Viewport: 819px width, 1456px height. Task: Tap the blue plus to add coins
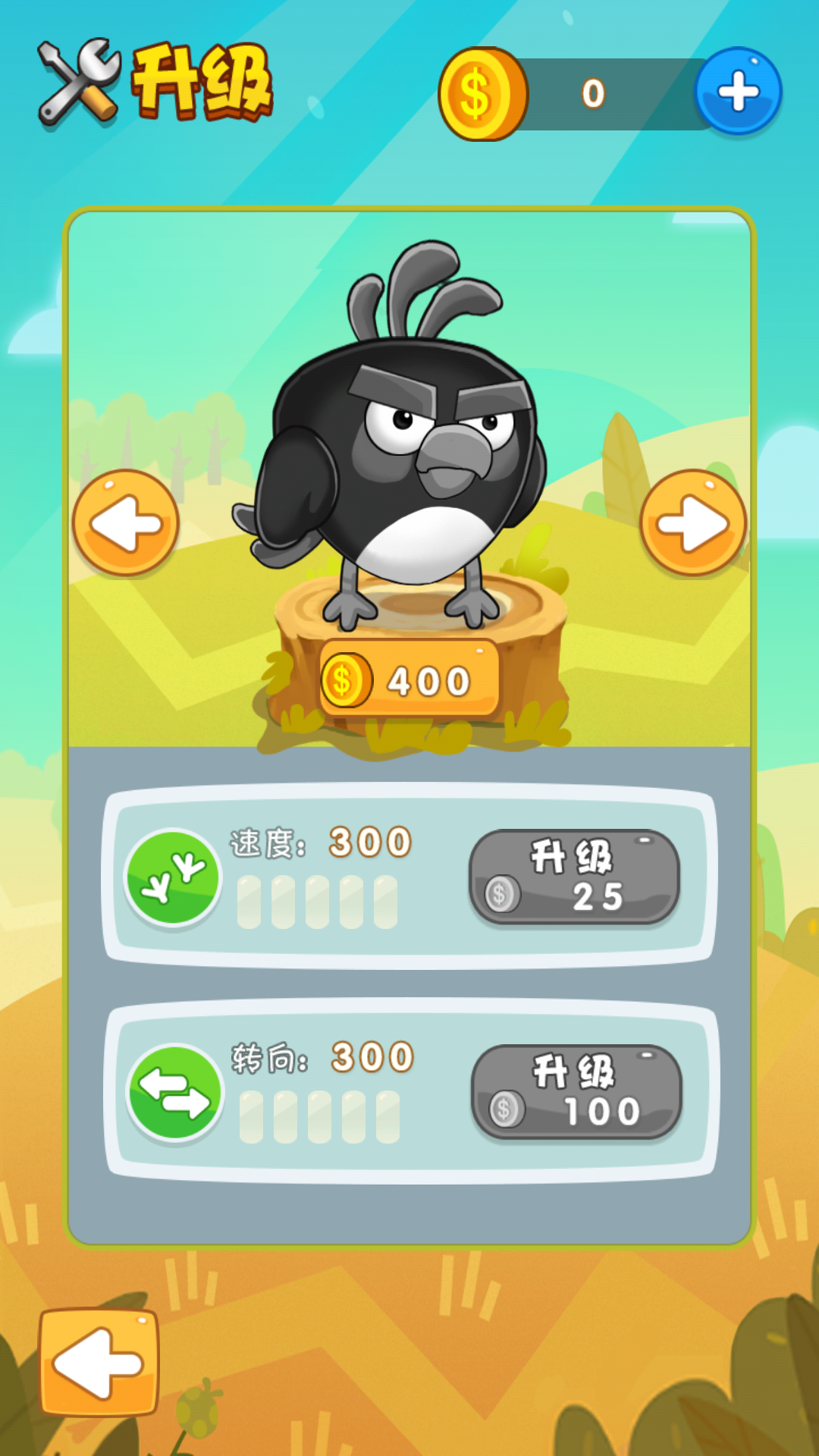coord(738,92)
